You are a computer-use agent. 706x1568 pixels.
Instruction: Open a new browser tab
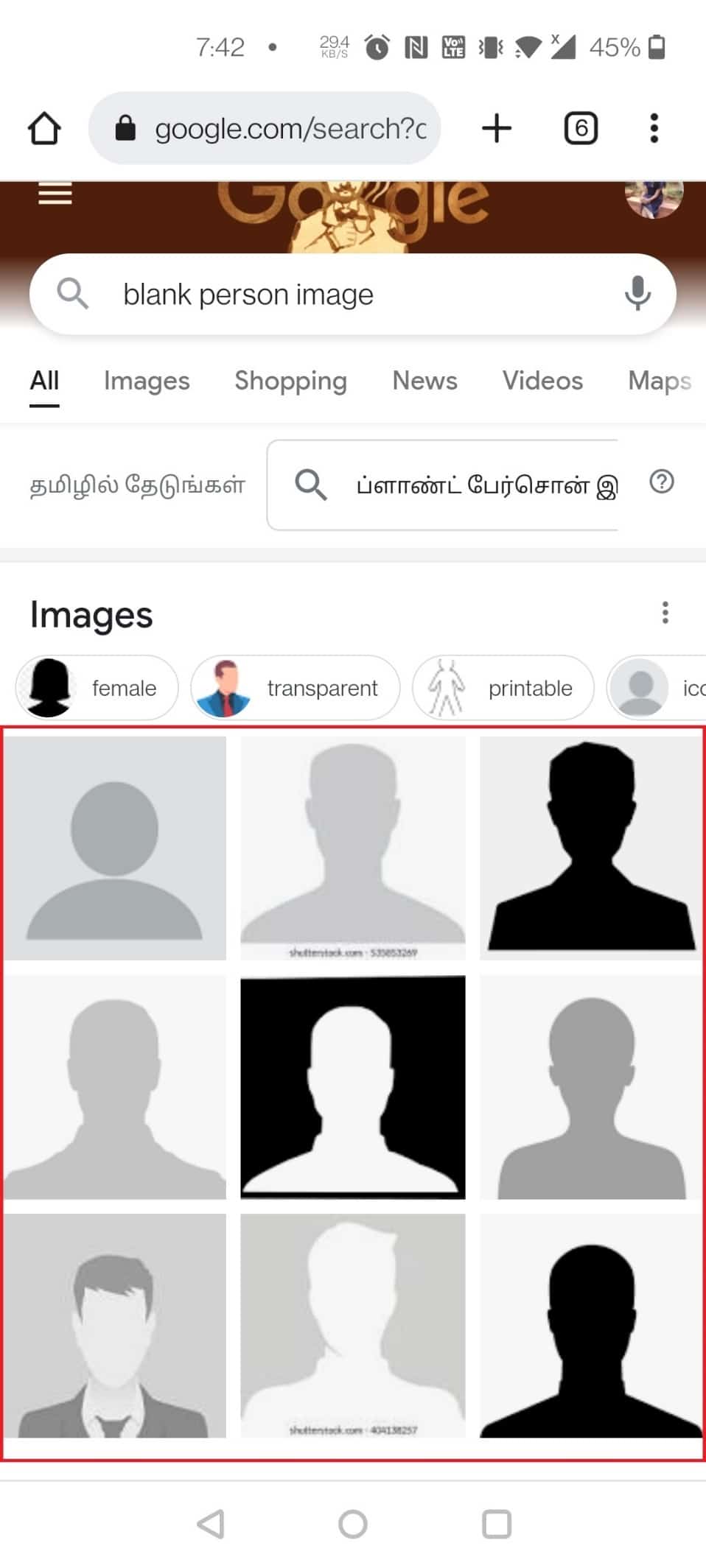(497, 128)
